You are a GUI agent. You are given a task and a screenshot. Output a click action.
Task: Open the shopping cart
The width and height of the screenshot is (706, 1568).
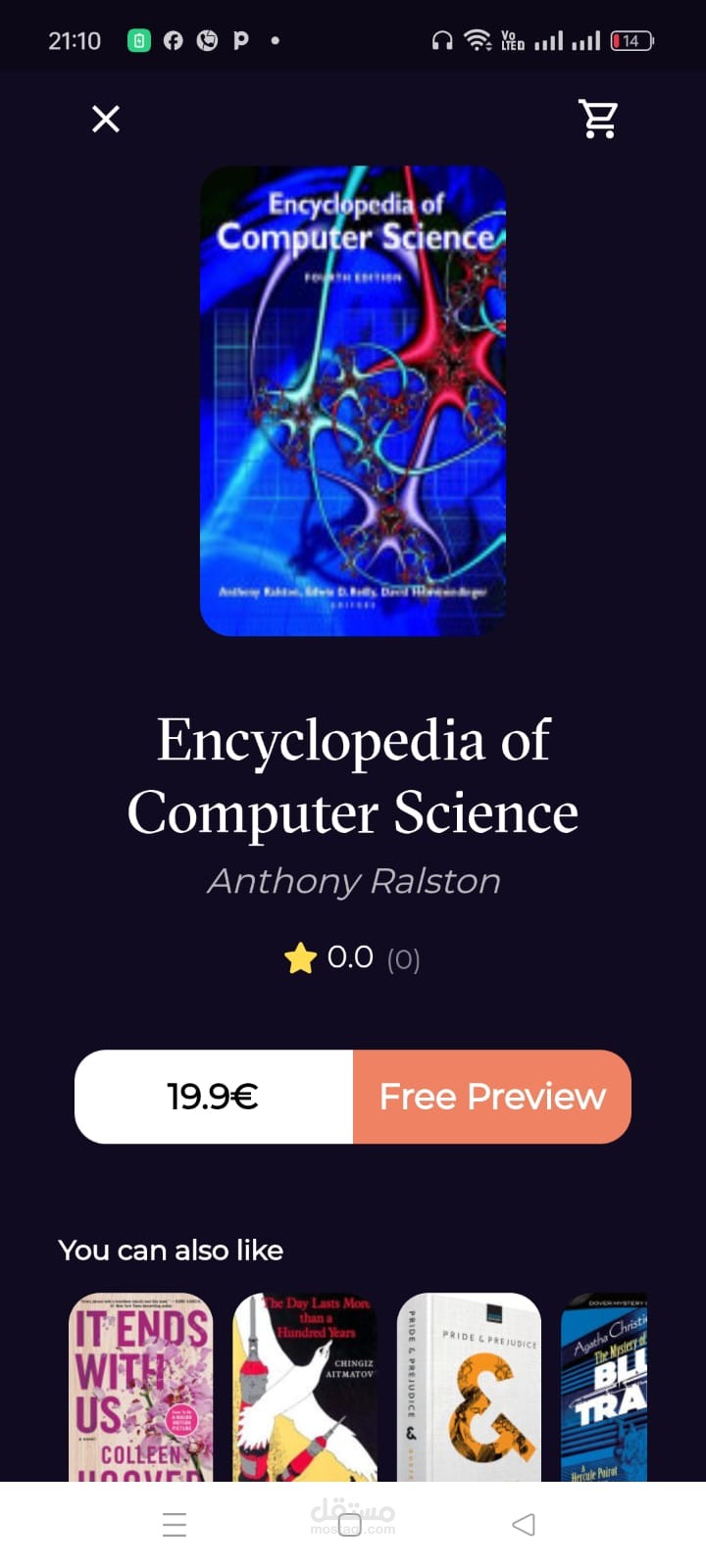[598, 120]
